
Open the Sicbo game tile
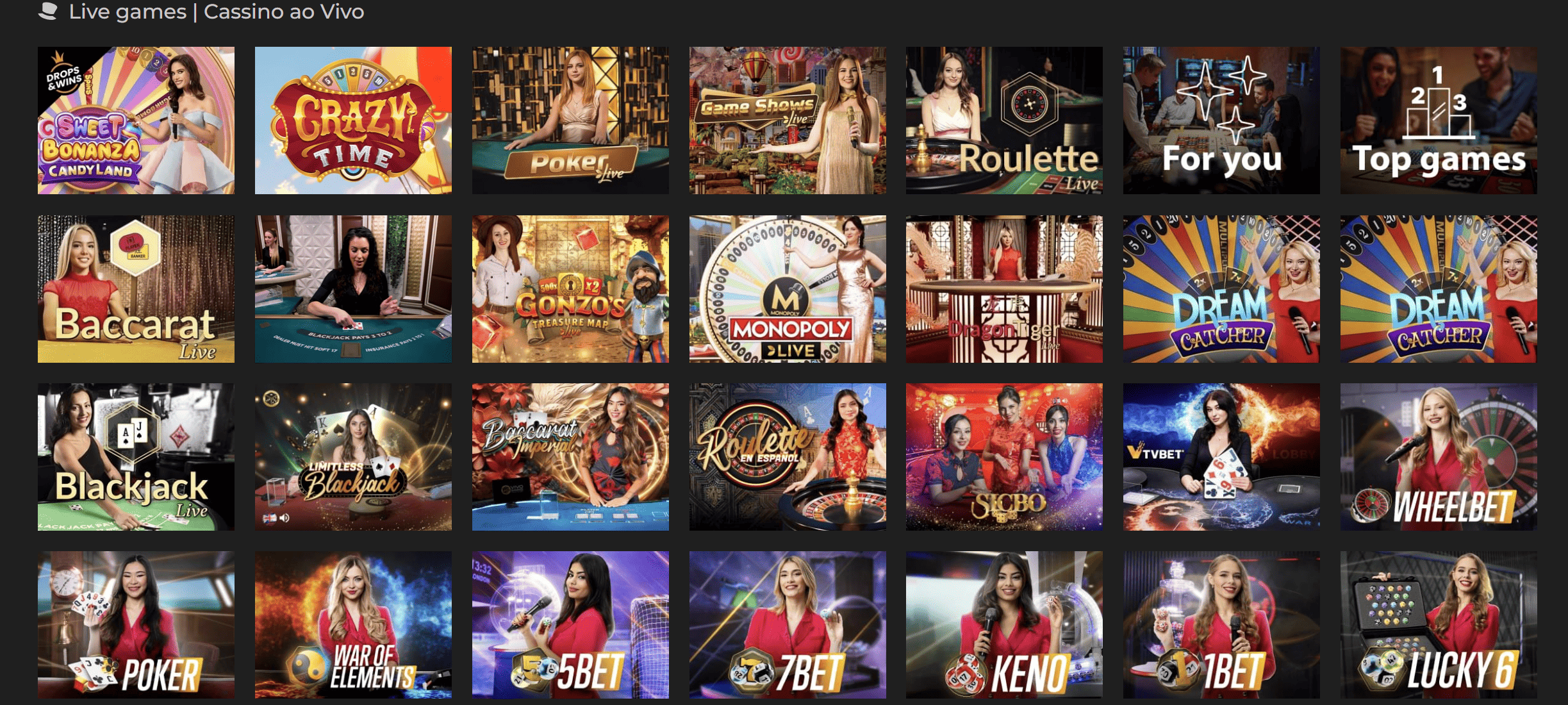click(1004, 456)
